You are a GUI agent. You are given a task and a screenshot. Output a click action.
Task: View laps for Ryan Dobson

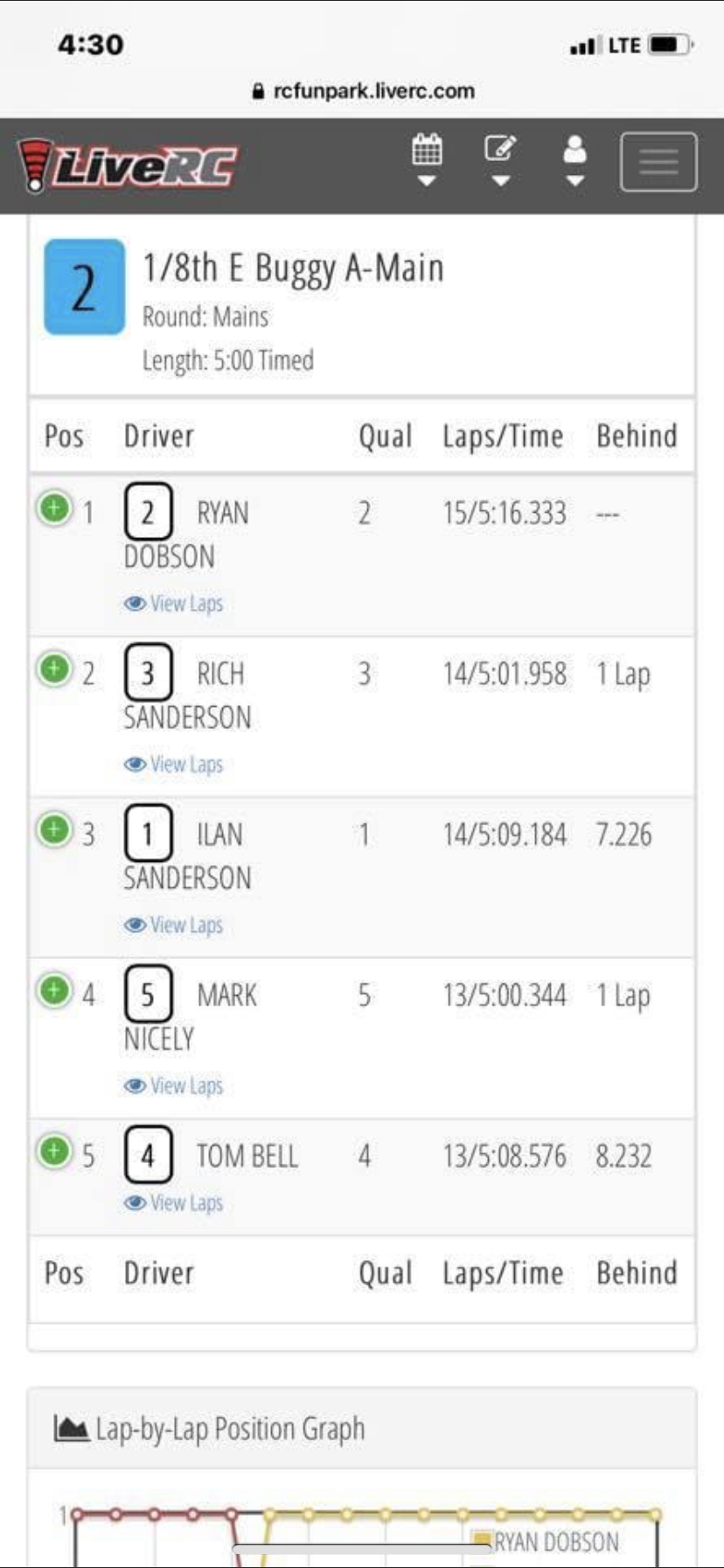coord(173,604)
